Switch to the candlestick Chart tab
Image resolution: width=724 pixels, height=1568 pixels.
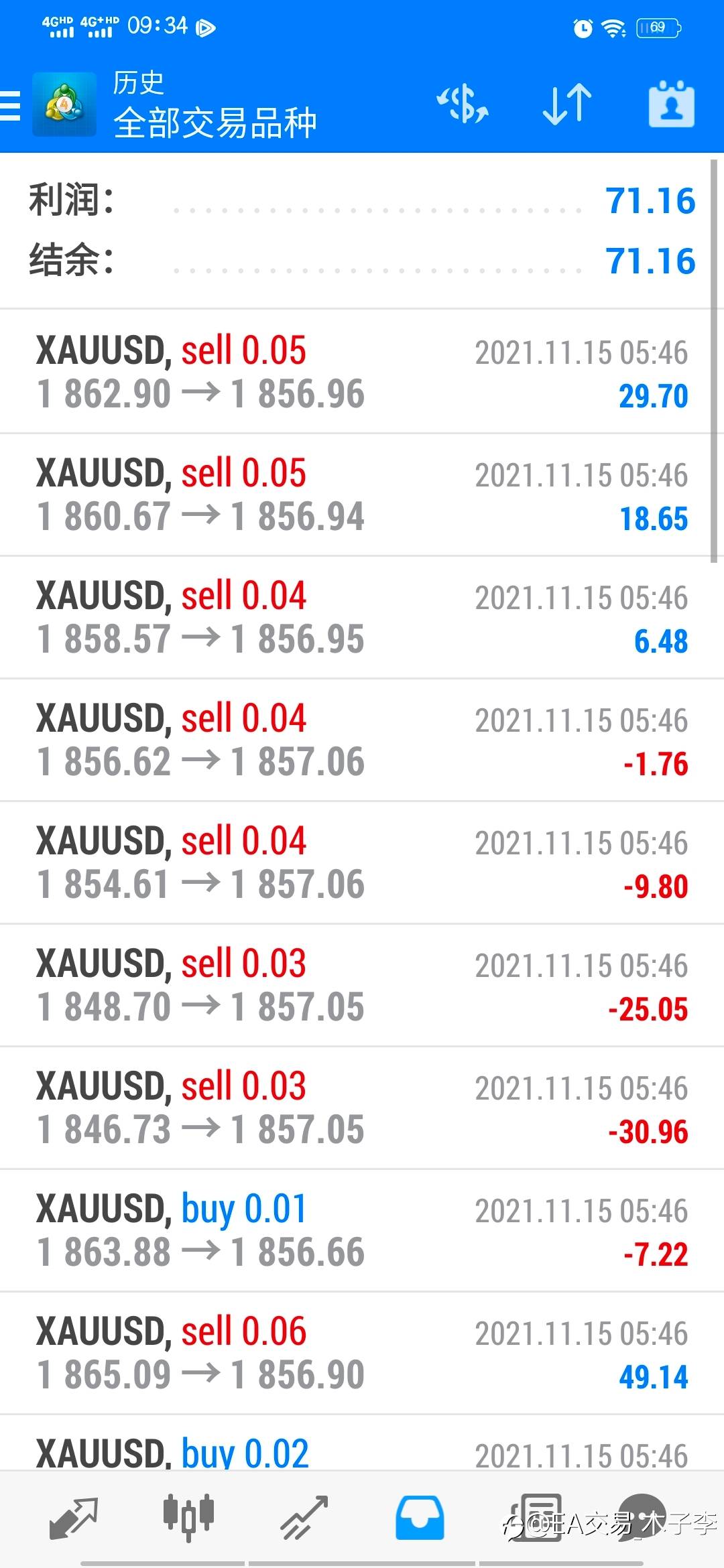(188, 1517)
